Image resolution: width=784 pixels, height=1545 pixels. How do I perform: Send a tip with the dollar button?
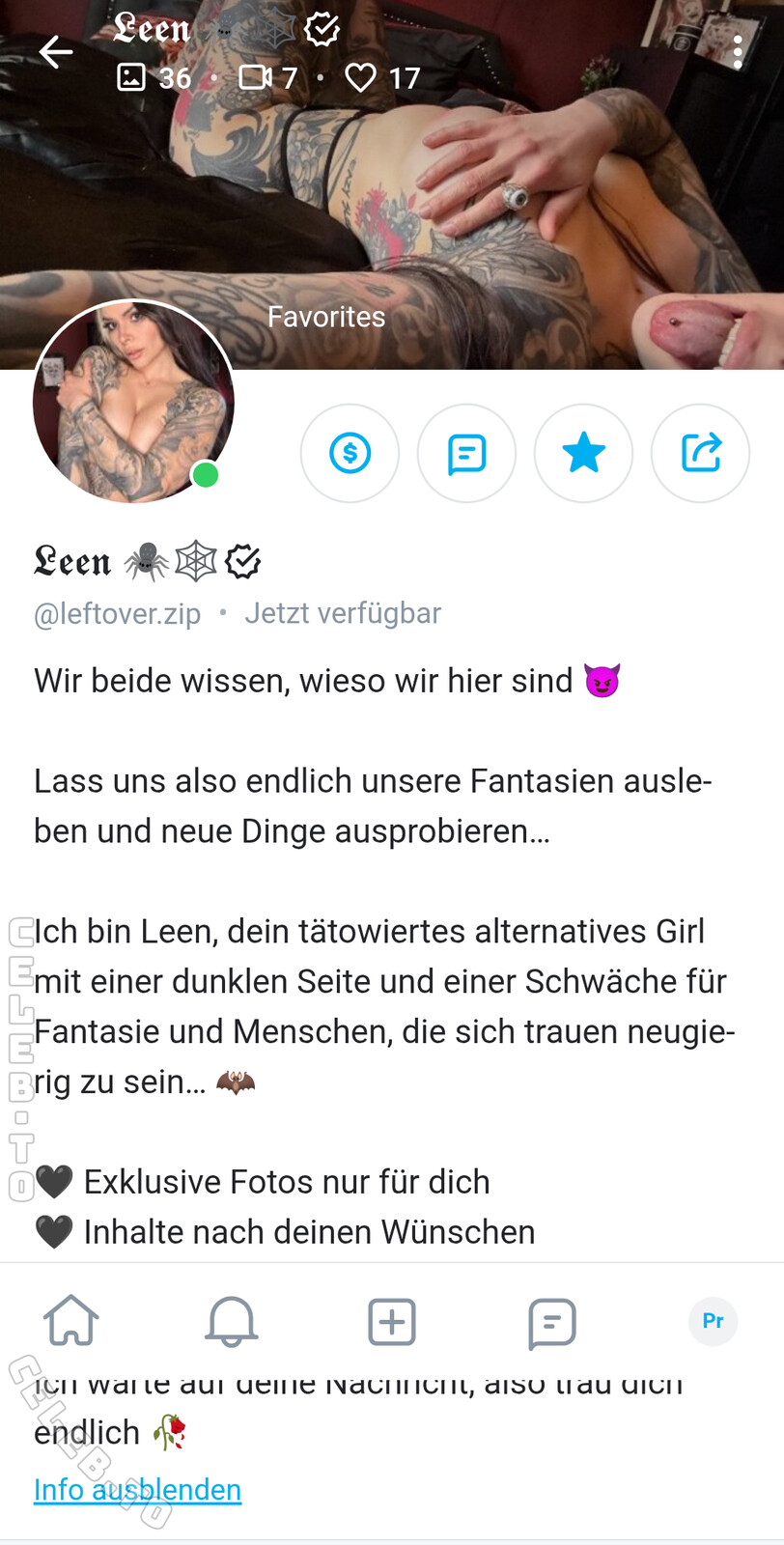coord(350,453)
